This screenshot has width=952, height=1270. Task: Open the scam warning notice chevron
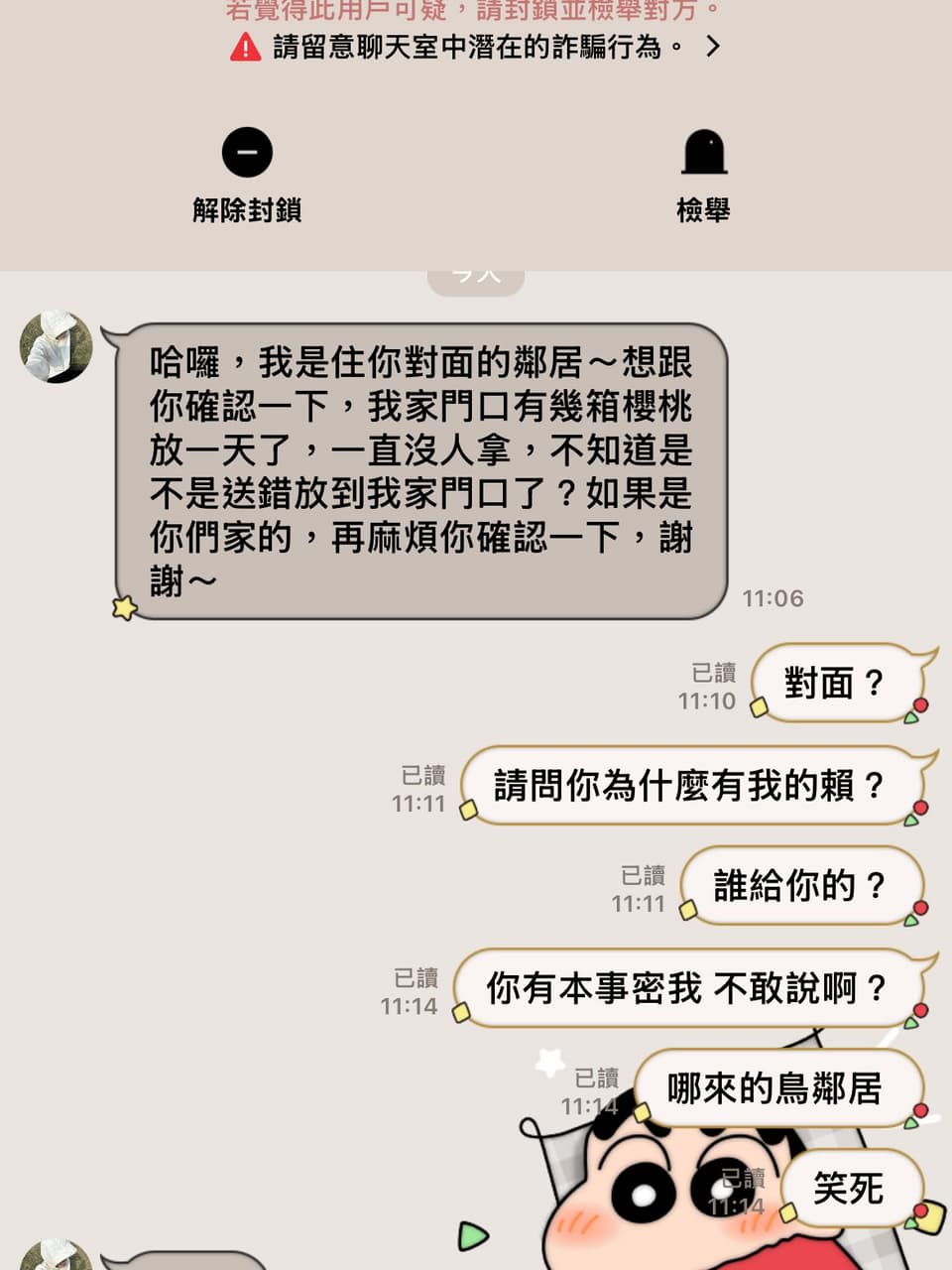712,47
